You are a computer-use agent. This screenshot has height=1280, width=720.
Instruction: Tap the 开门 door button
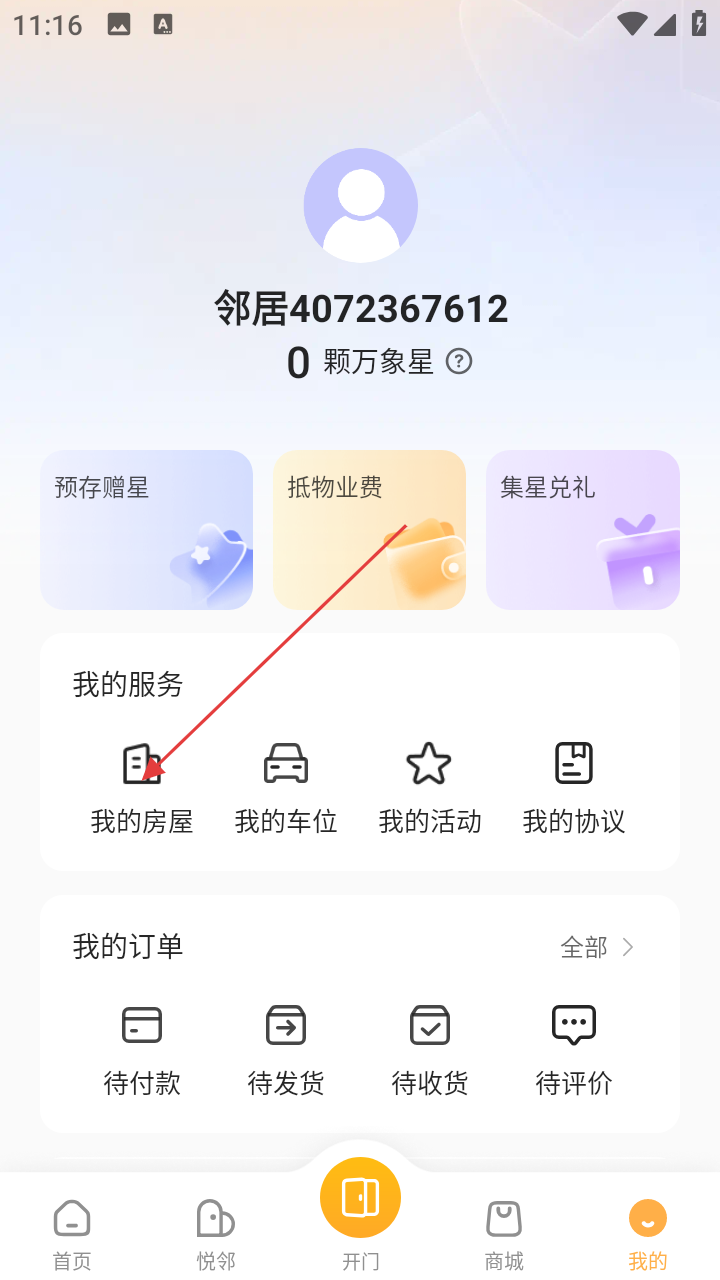coord(360,1199)
